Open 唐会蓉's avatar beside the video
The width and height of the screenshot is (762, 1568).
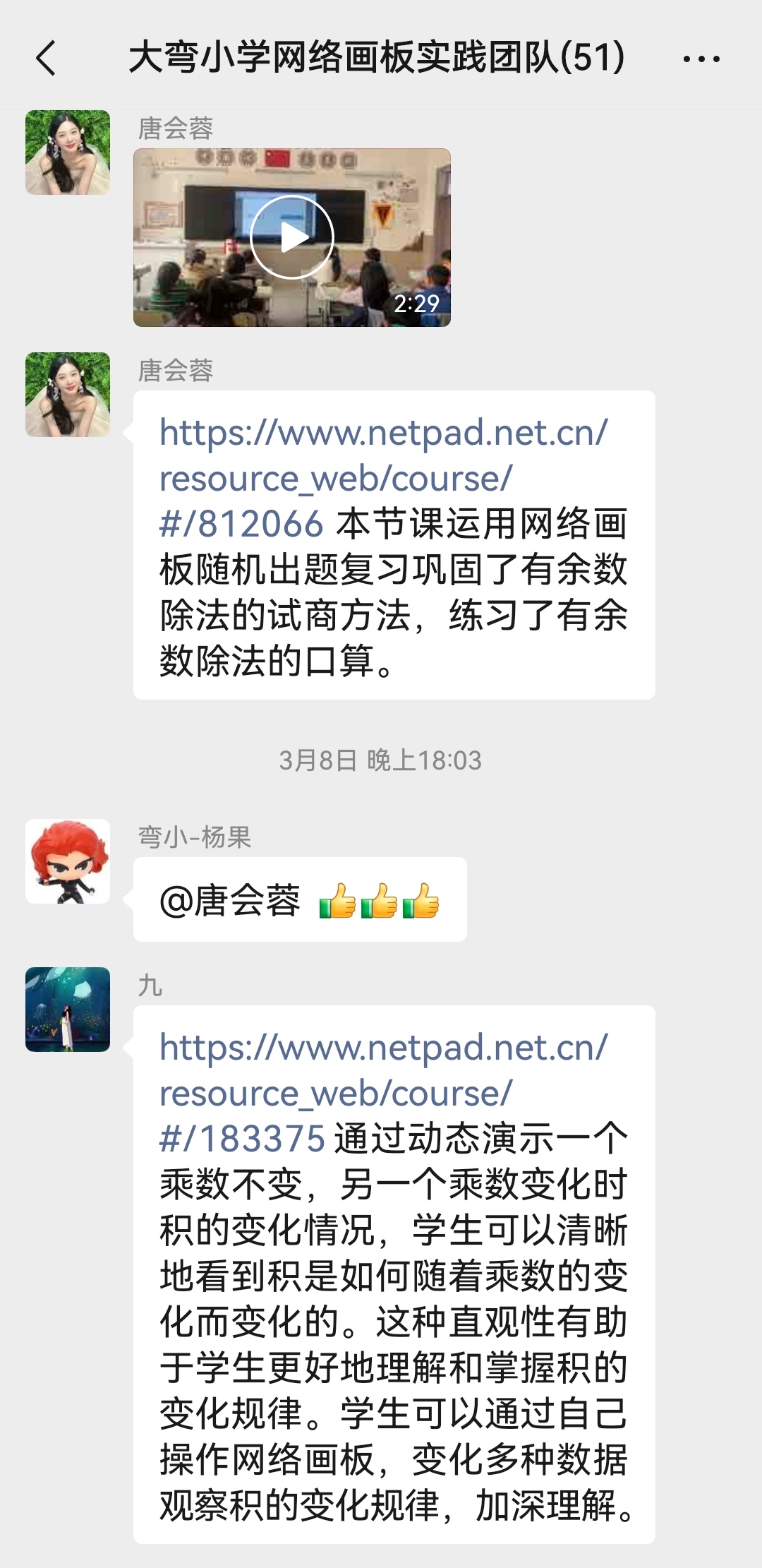(x=68, y=152)
